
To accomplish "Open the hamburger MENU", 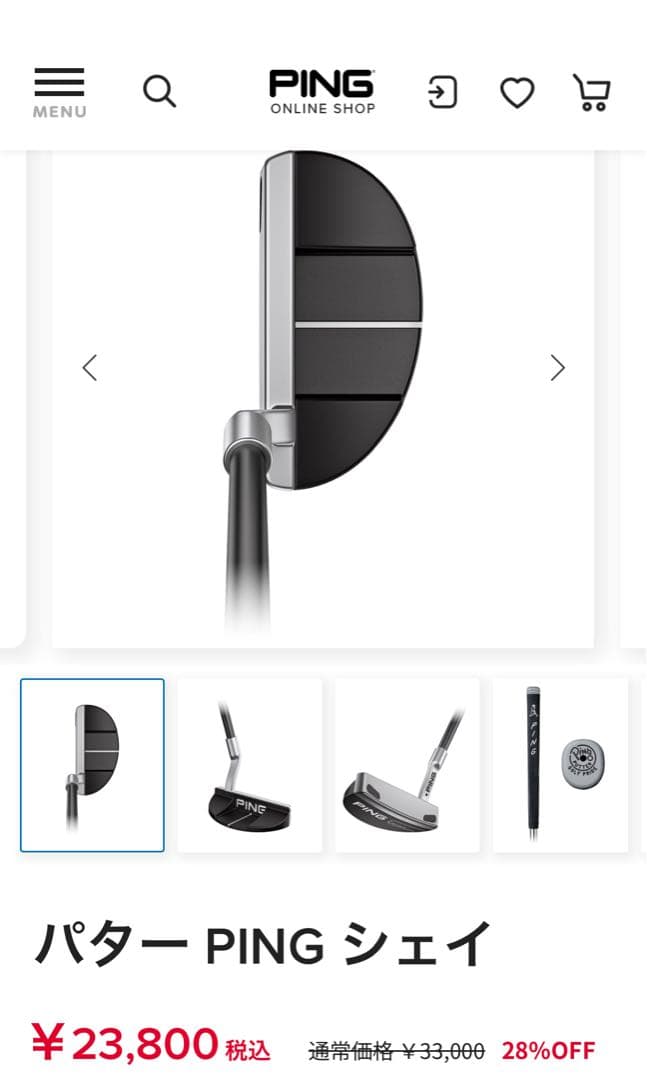I will point(59,93).
